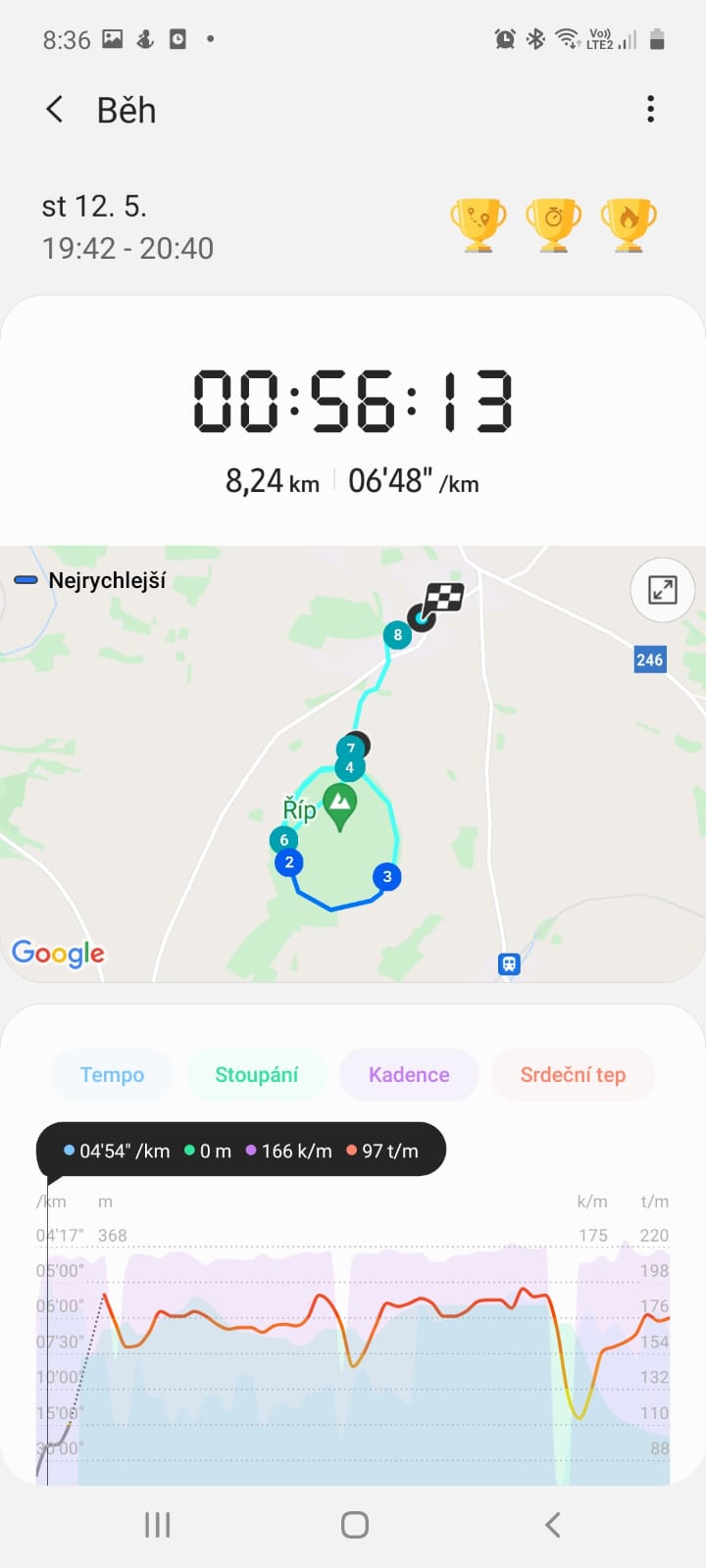Open the three-dot overflow menu
Image resolution: width=706 pixels, height=1568 pixels.
(x=650, y=109)
